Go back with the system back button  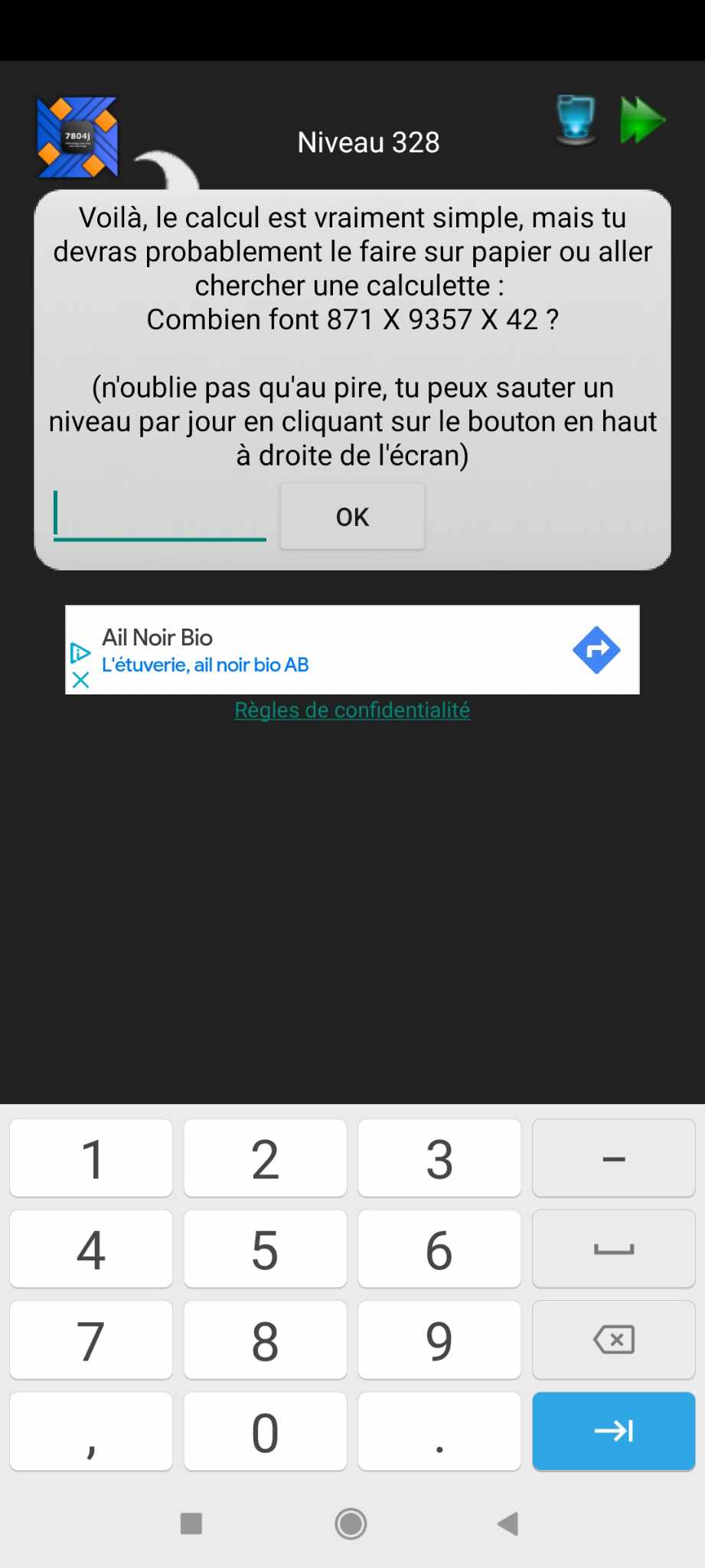[508, 1524]
